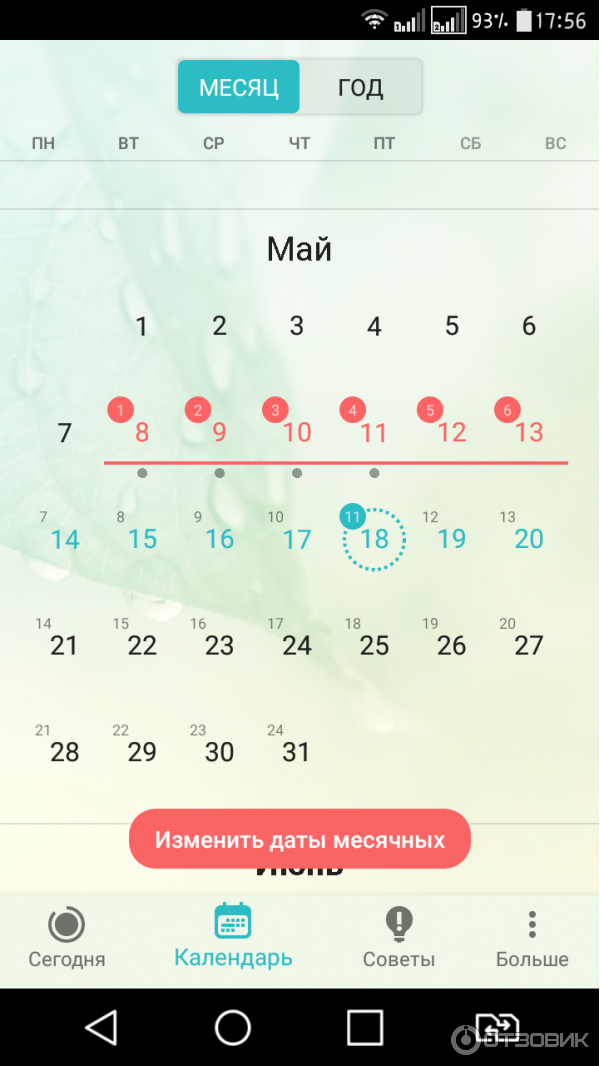Switch to the ГОД view
Image resolution: width=600 pixels, height=1066 pixels.
[x=360, y=88]
